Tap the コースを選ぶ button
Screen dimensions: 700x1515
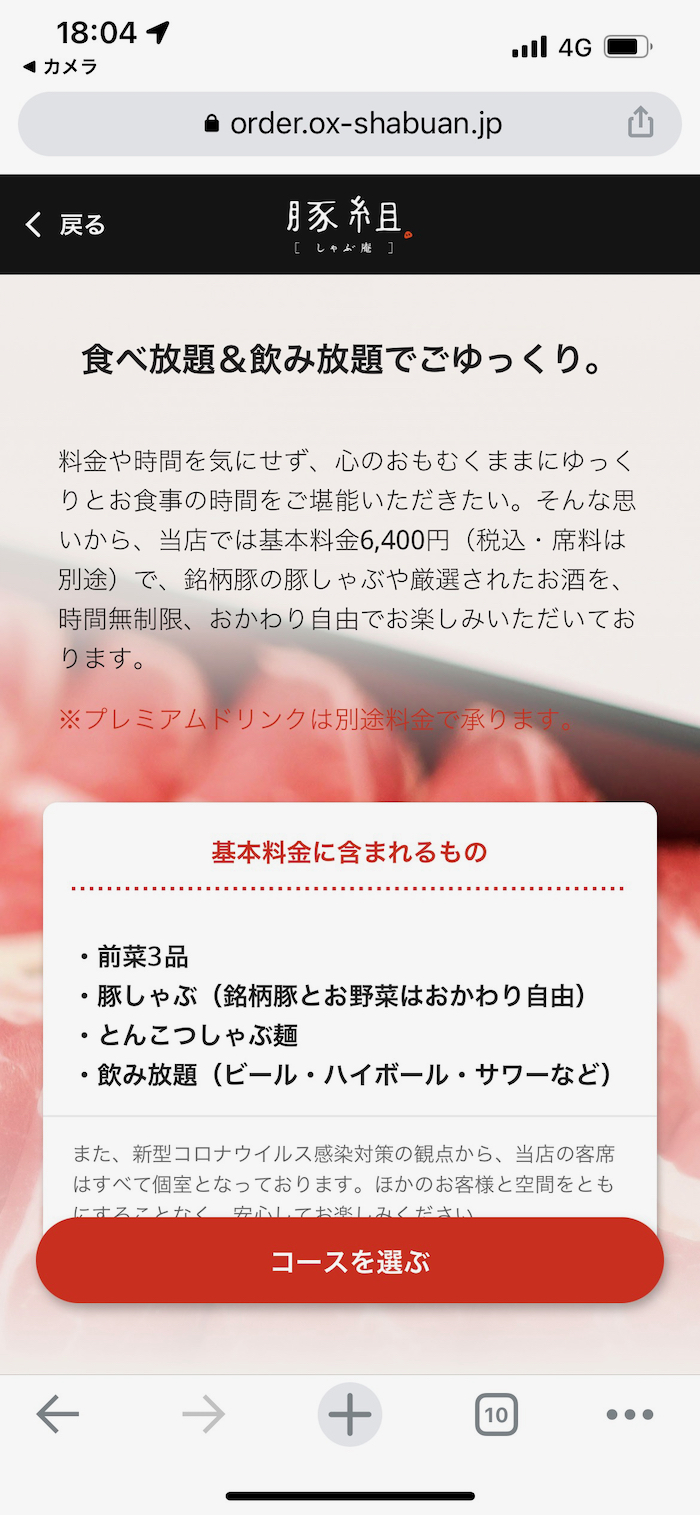350,1261
